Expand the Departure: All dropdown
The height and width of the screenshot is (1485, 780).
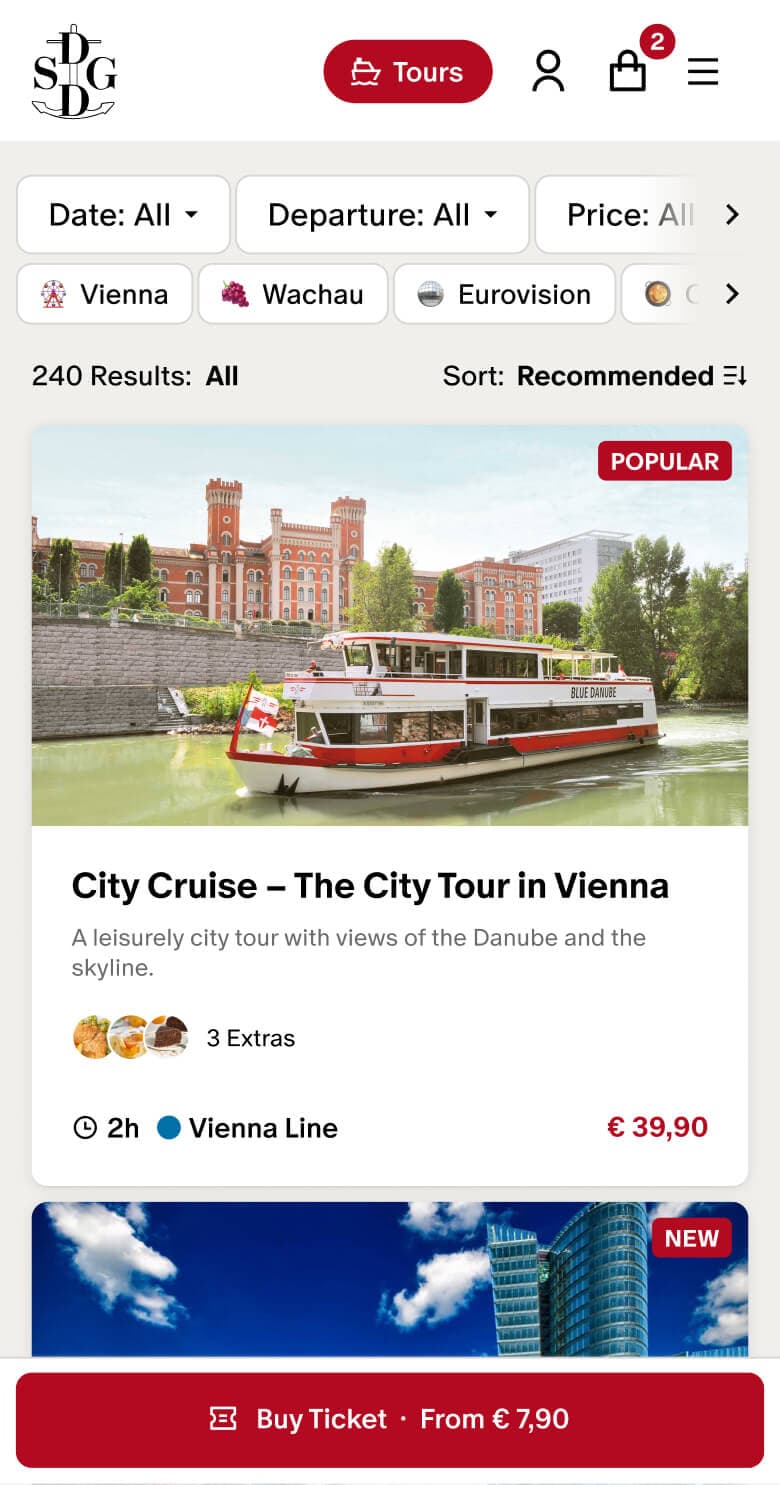[x=382, y=215]
